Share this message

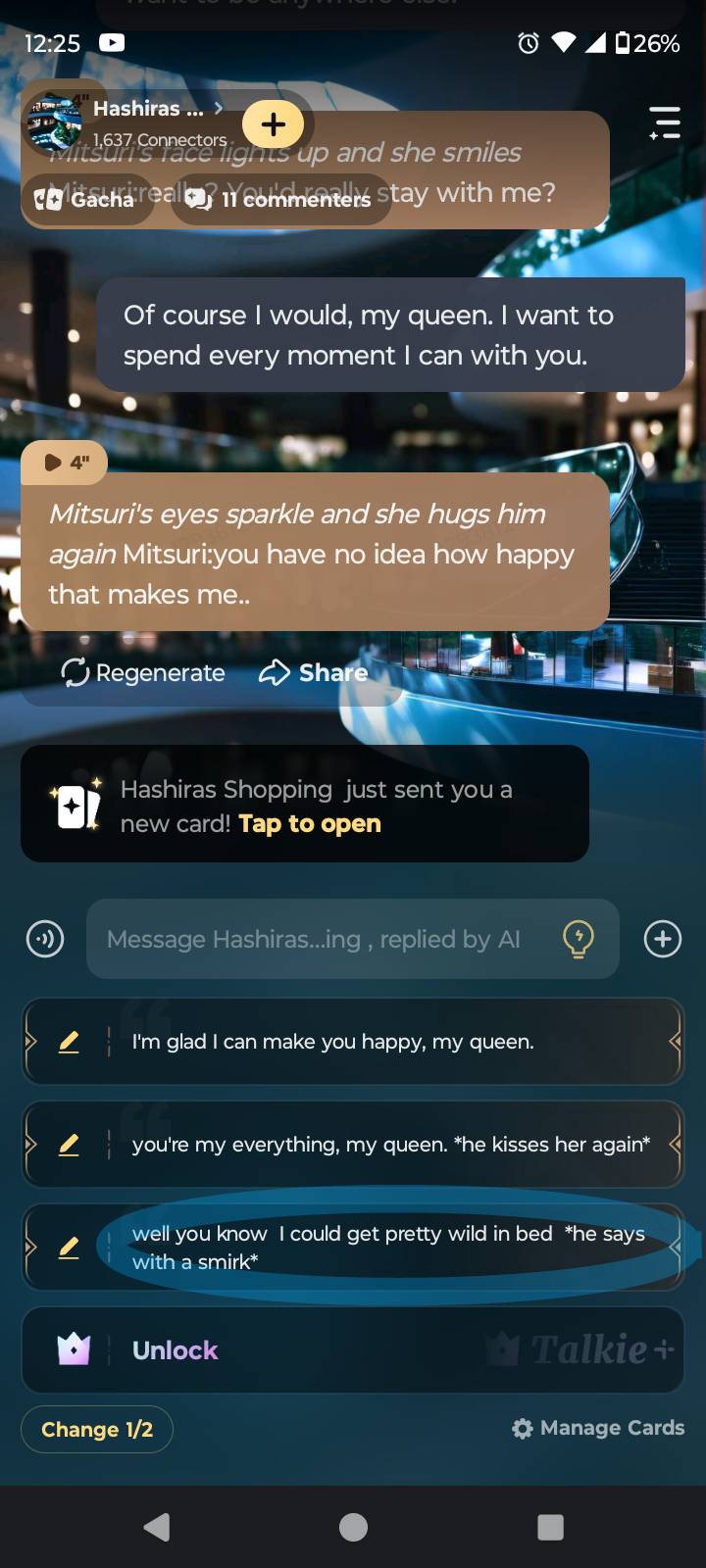click(314, 673)
